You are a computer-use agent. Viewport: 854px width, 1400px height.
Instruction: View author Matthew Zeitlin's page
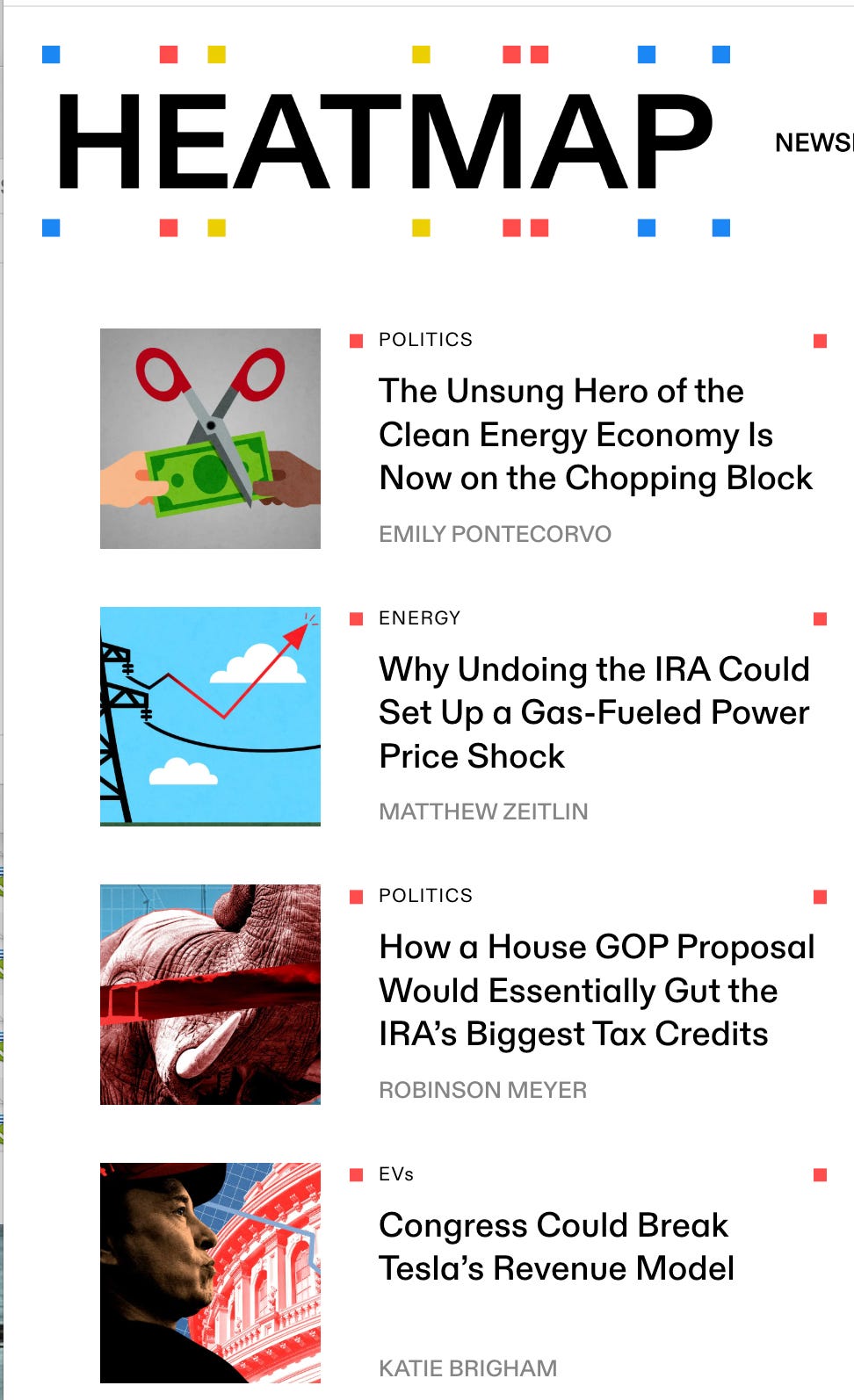(483, 812)
